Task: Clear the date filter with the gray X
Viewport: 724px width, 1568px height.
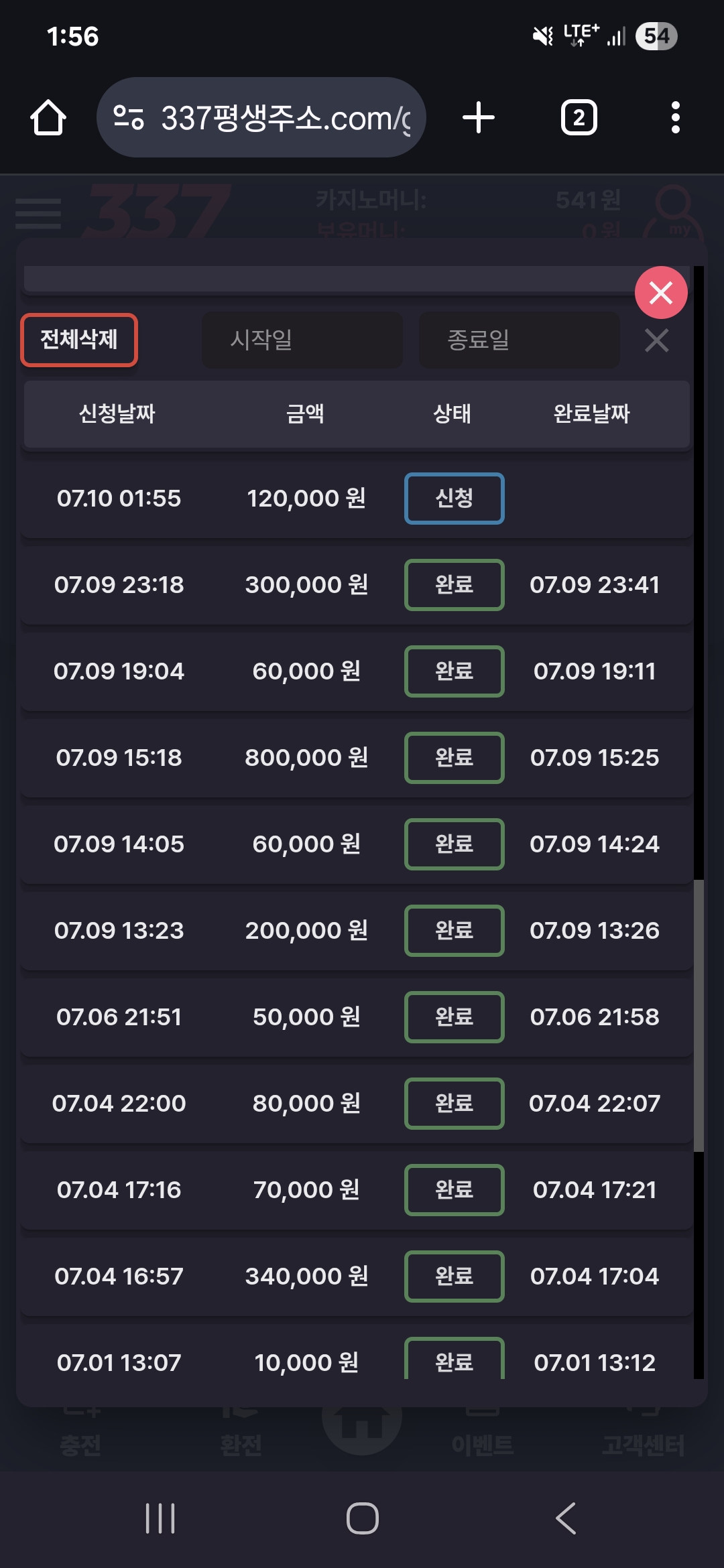Action: point(656,340)
